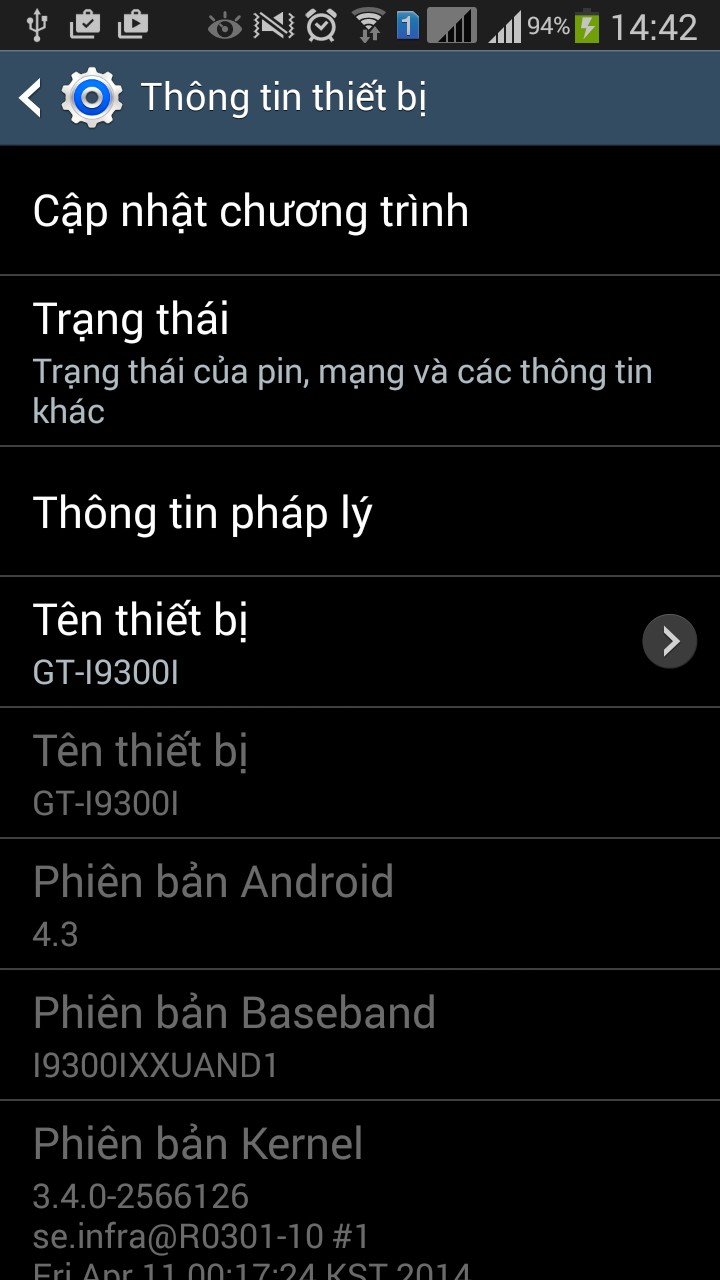
Task: Go back from Thông tin thiết bị
Action: click(32, 98)
